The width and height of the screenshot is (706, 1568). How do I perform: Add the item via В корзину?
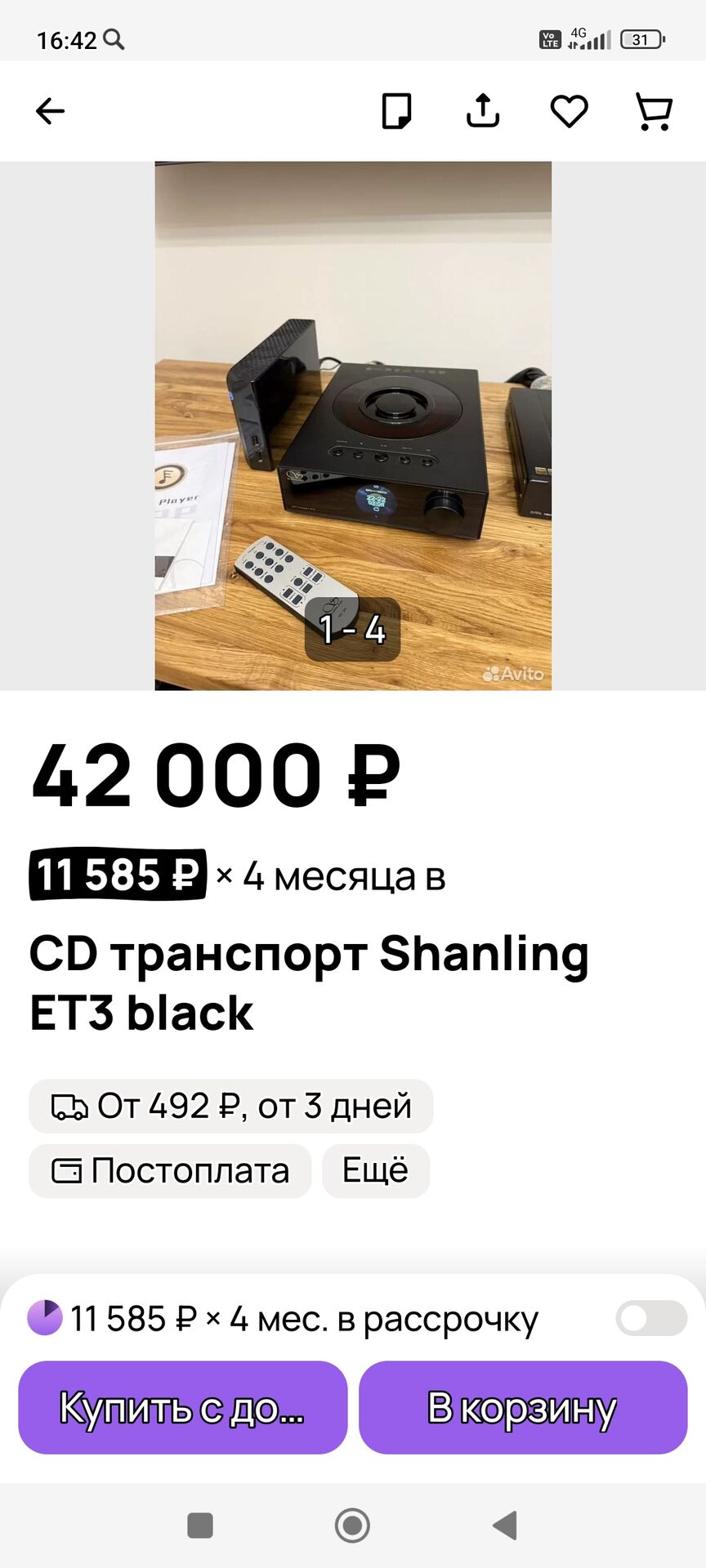(x=523, y=1407)
